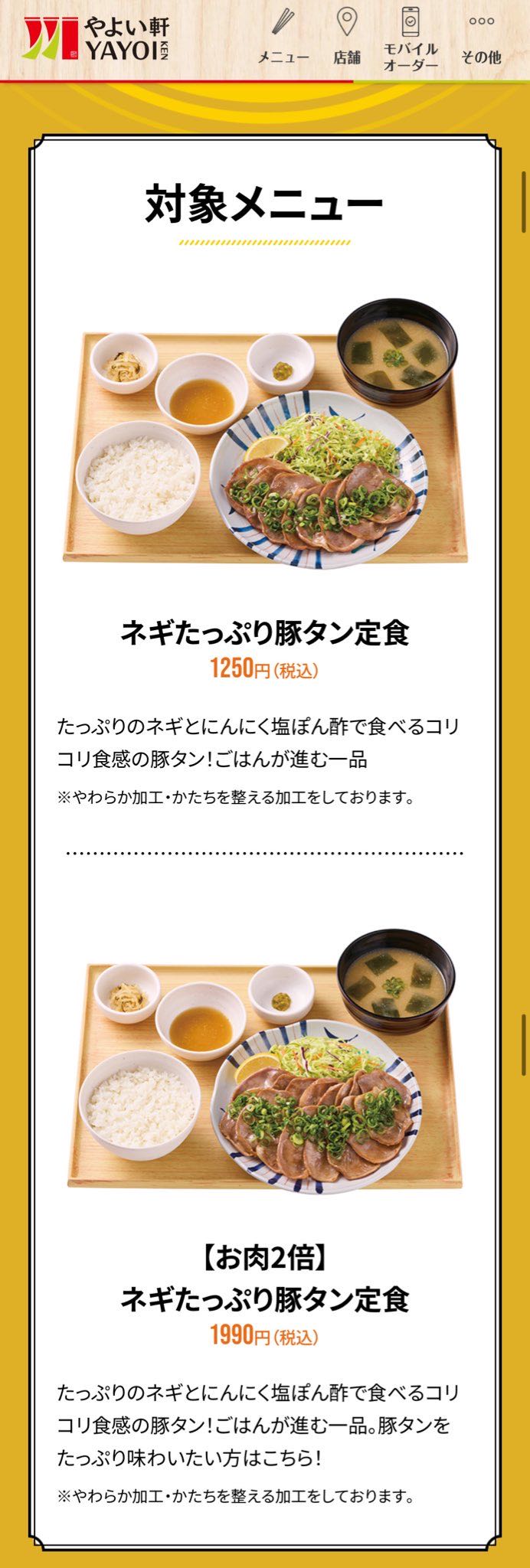
Task: Tap the やよい軒 logo for home
Action: [97, 39]
